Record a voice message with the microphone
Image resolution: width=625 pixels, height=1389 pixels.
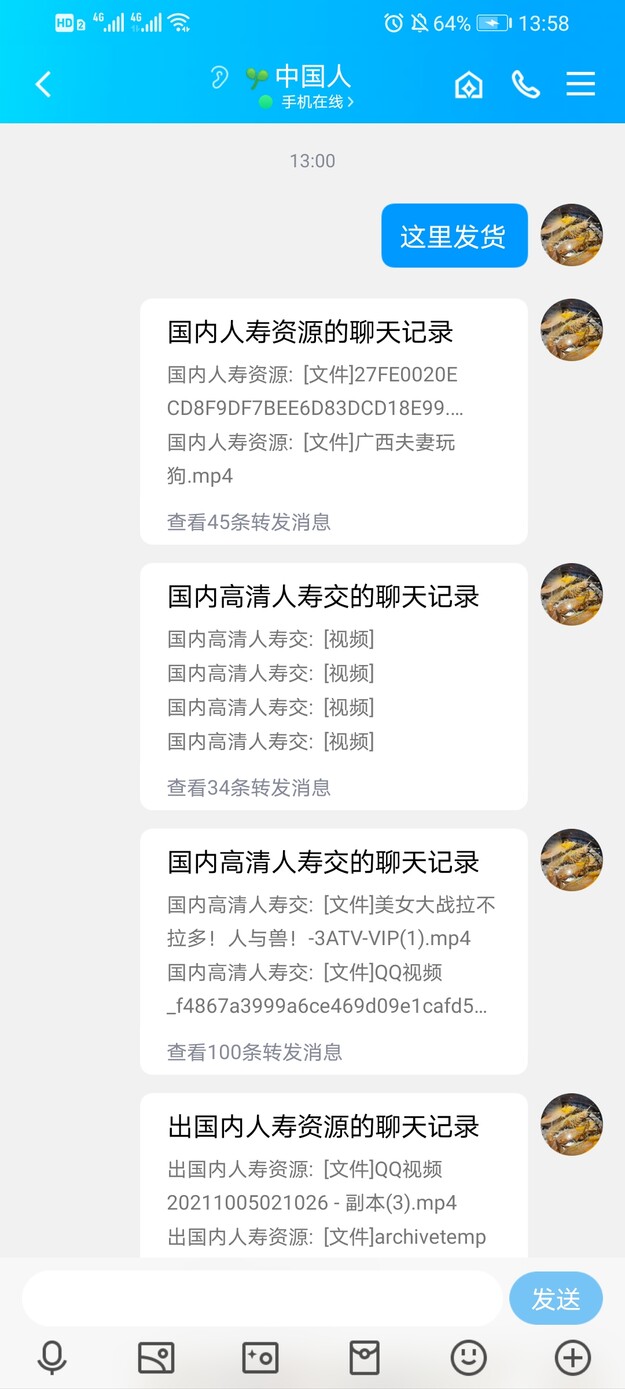52,1357
